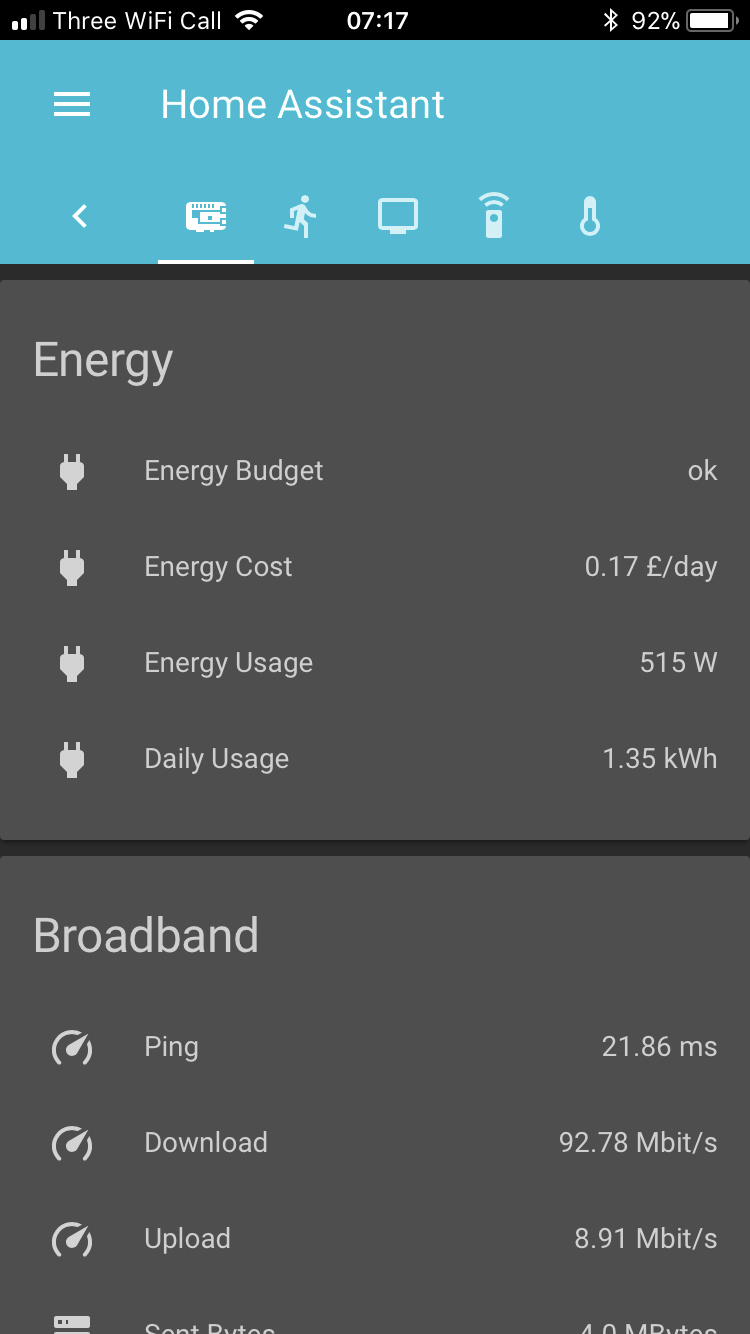Open the remote control tab

[492, 216]
